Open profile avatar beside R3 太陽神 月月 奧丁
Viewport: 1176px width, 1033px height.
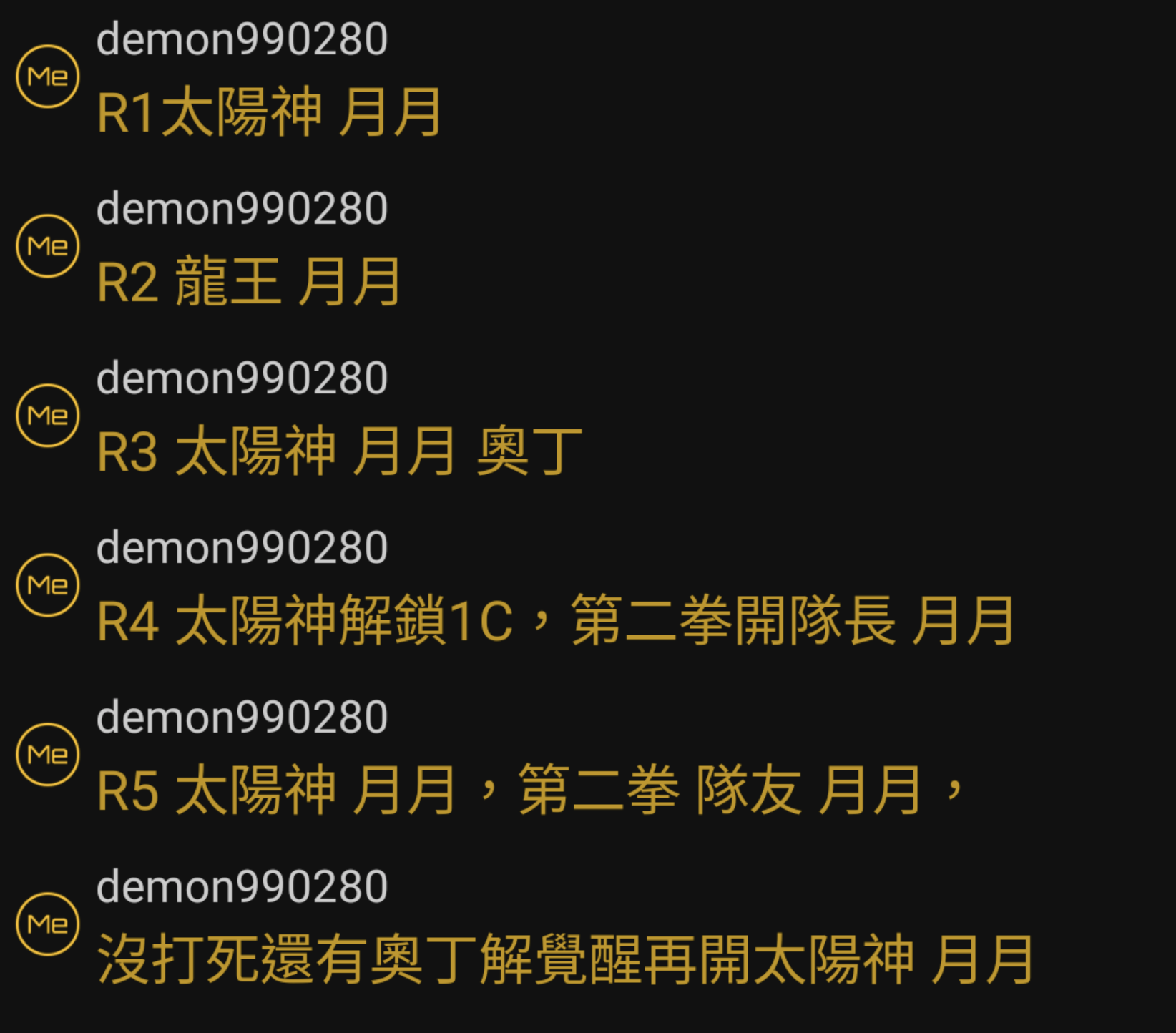(47, 416)
